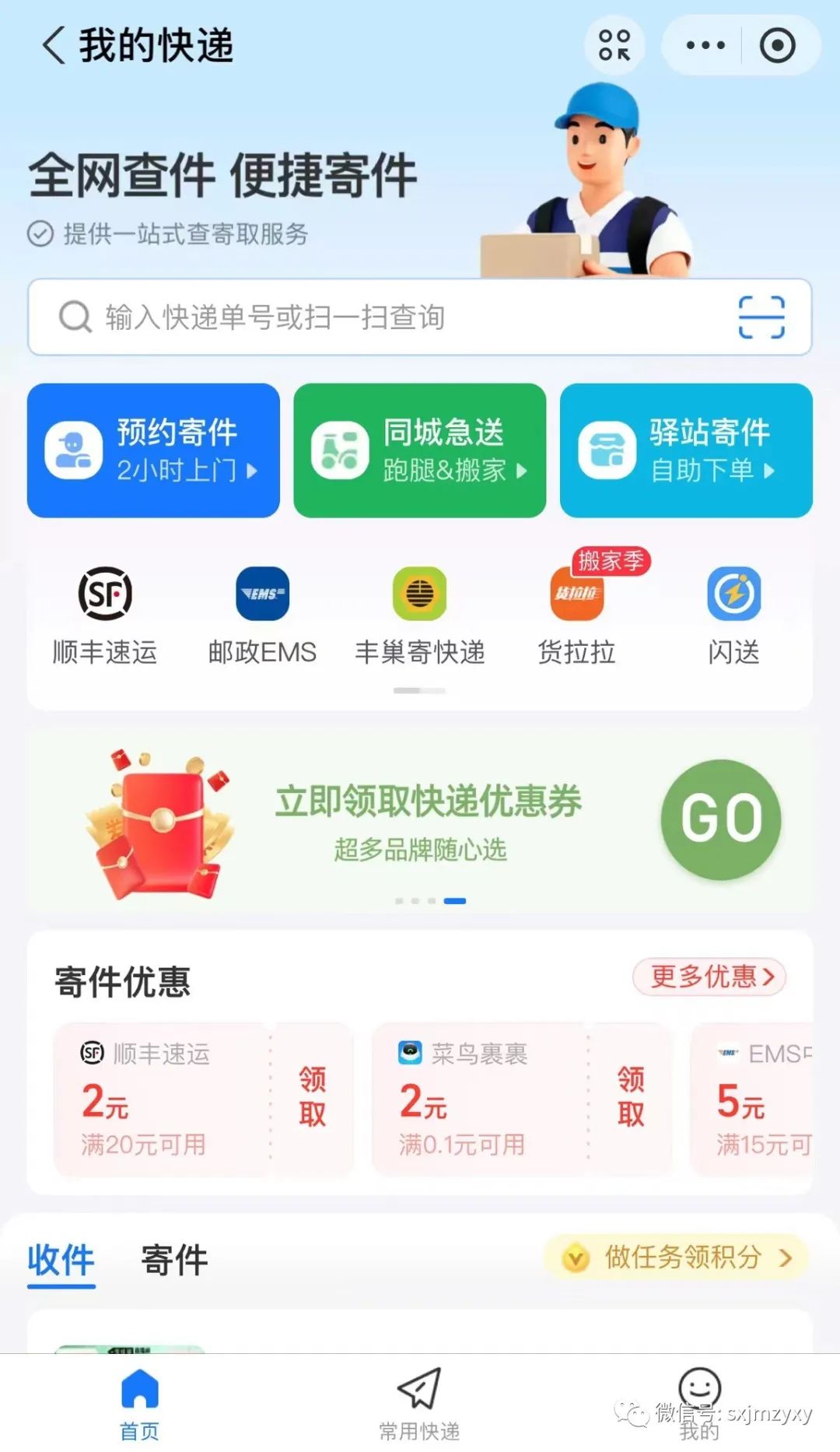Claim the 菜鸟裹裹 2元 coupon
The height and width of the screenshot is (1452, 840).
coord(630,1097)
